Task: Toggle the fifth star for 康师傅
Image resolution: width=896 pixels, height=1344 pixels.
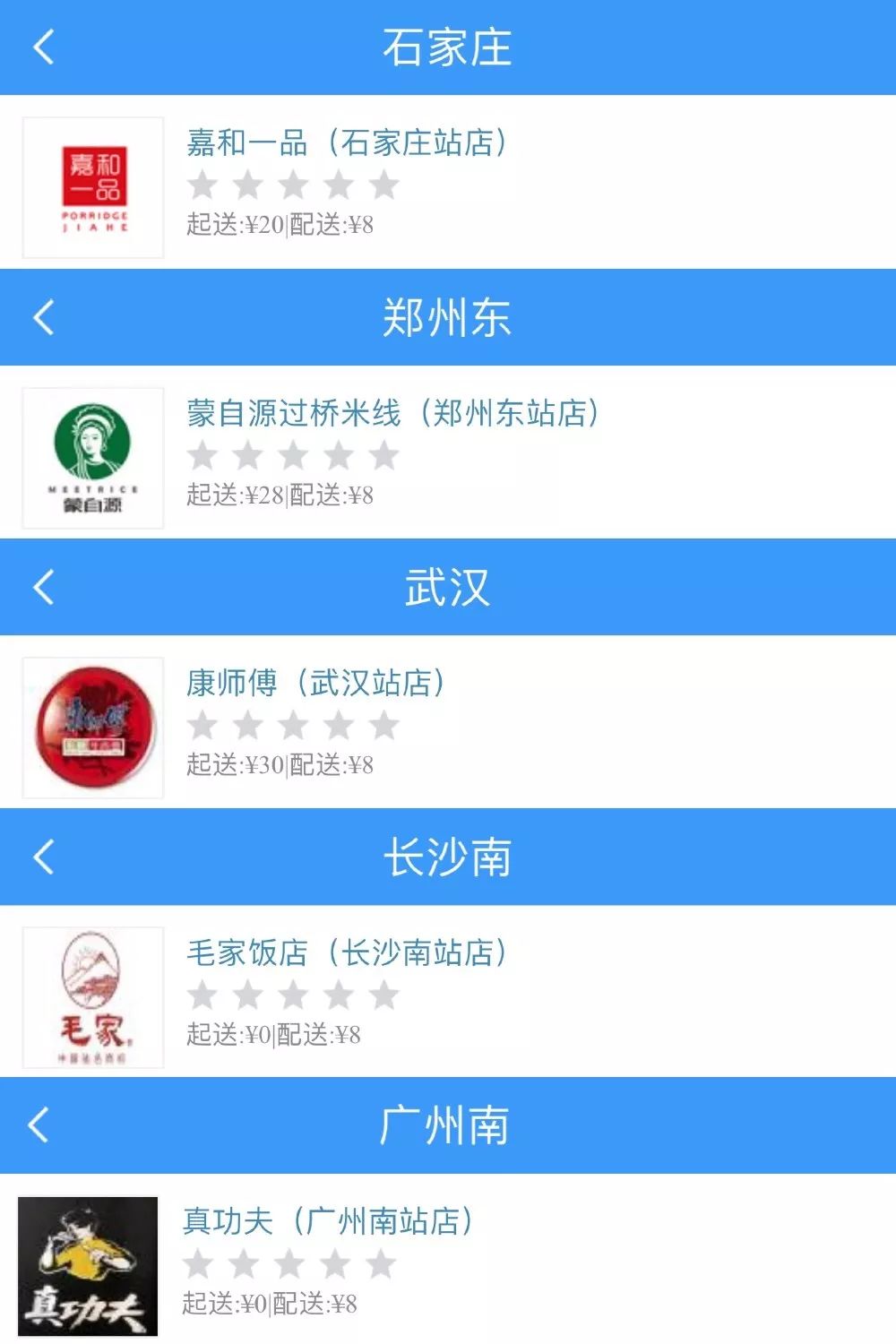Action: click(x=385, y=724)
